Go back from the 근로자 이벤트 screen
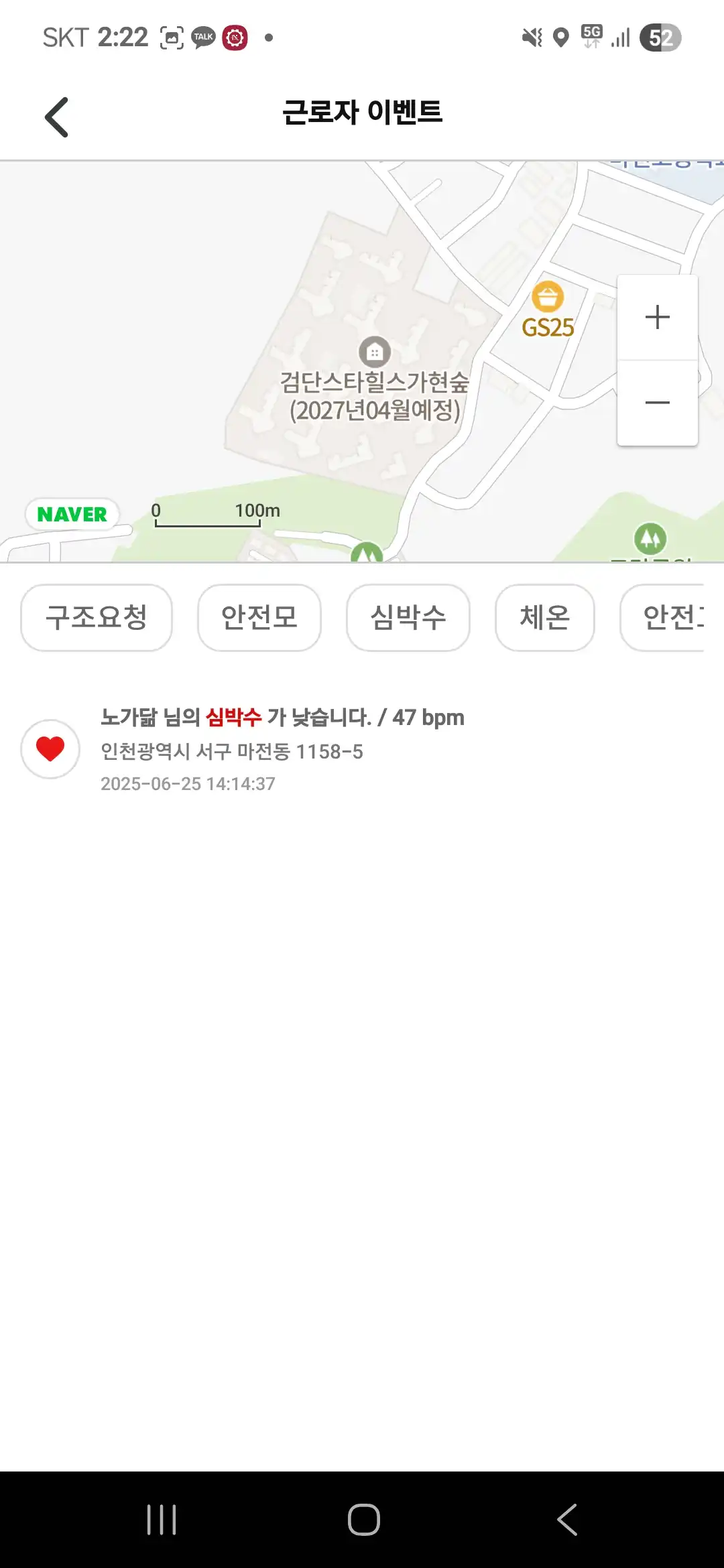 [57, 117]
